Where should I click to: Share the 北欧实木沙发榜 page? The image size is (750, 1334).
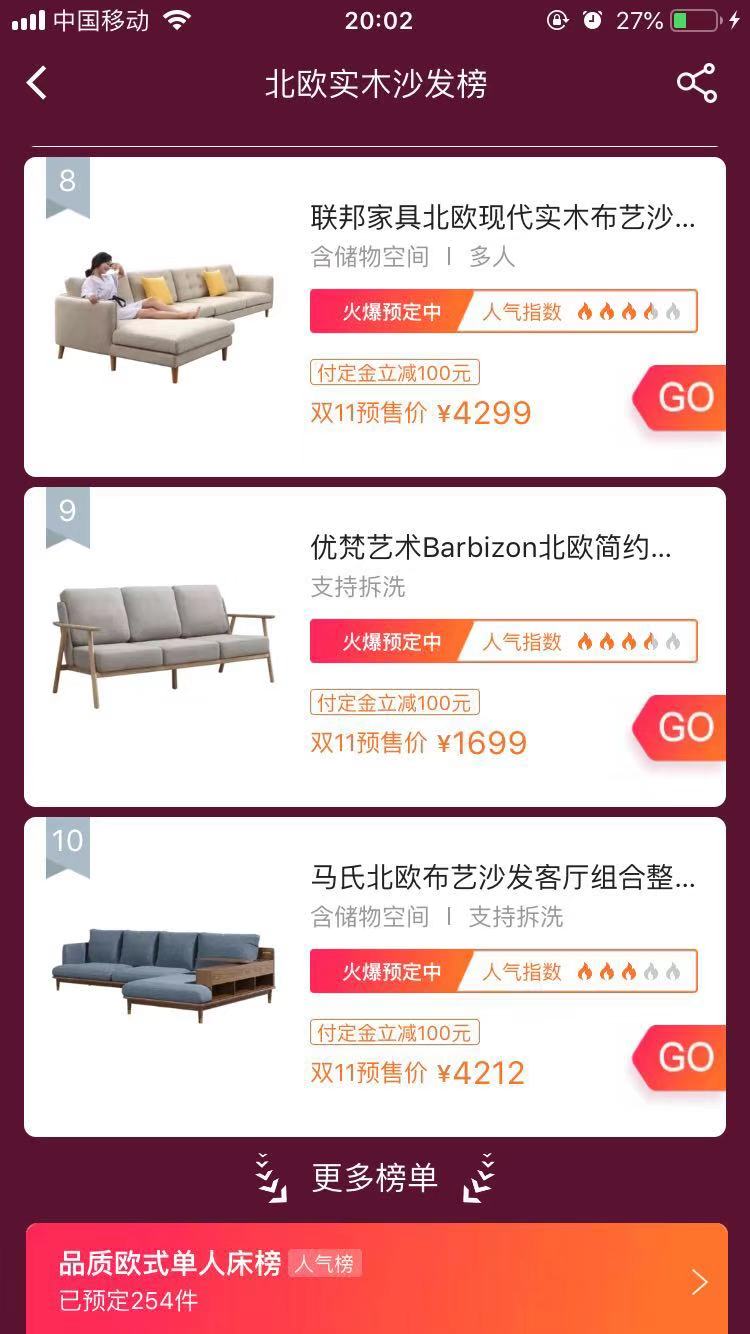point(697,83)
